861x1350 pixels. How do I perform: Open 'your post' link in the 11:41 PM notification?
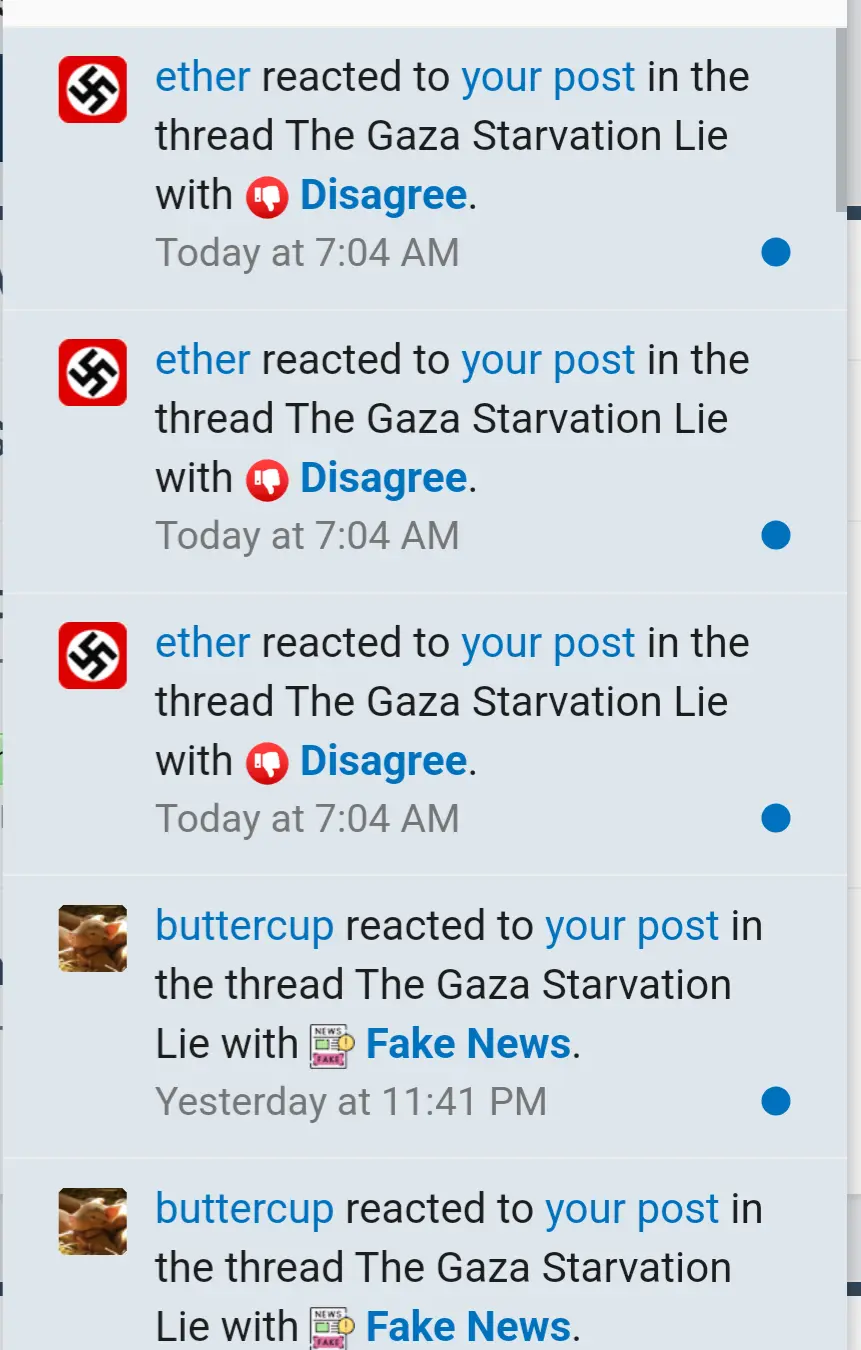point(631,926)
